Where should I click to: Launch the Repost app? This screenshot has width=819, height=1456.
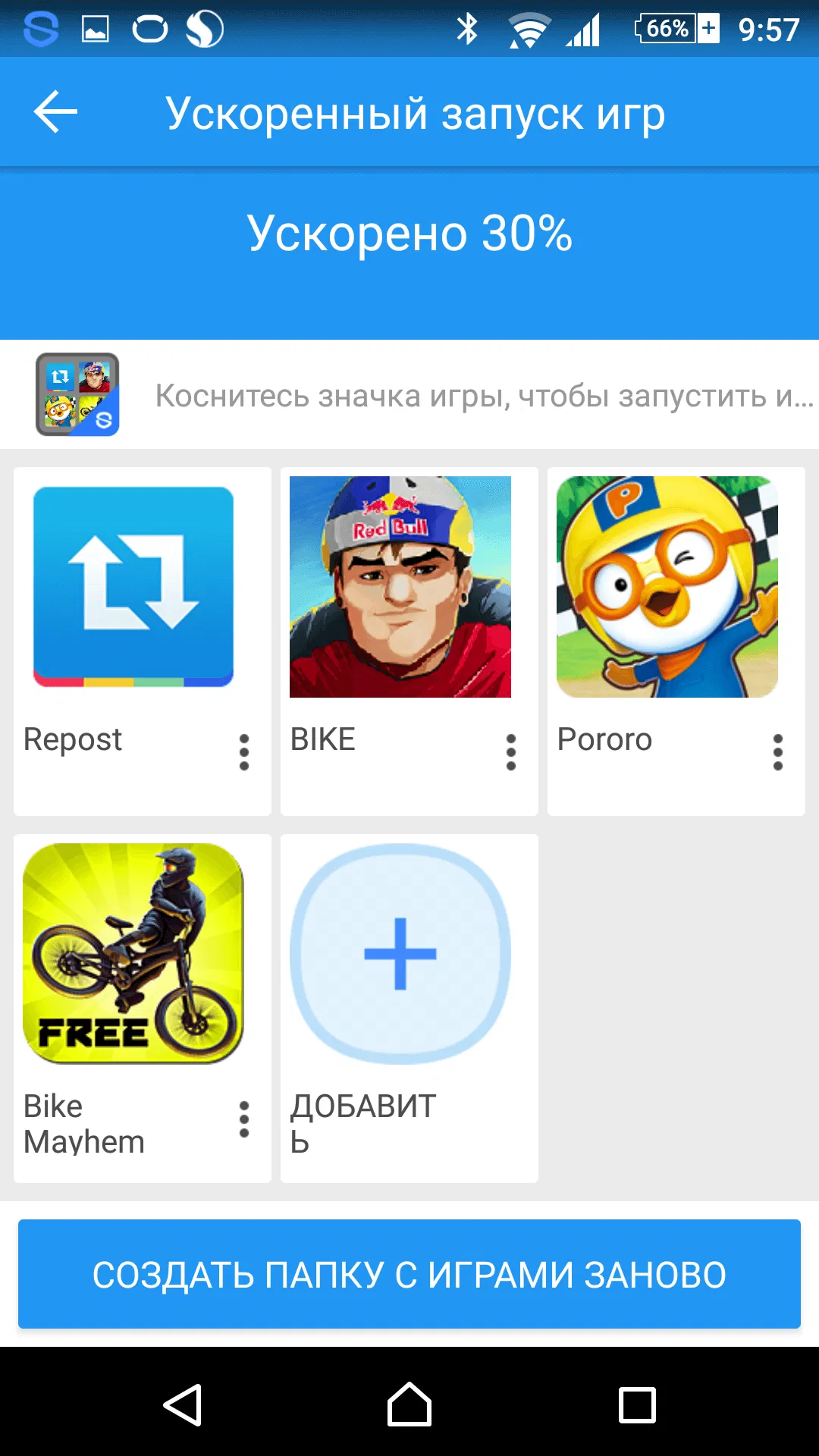tap(133, 586)
